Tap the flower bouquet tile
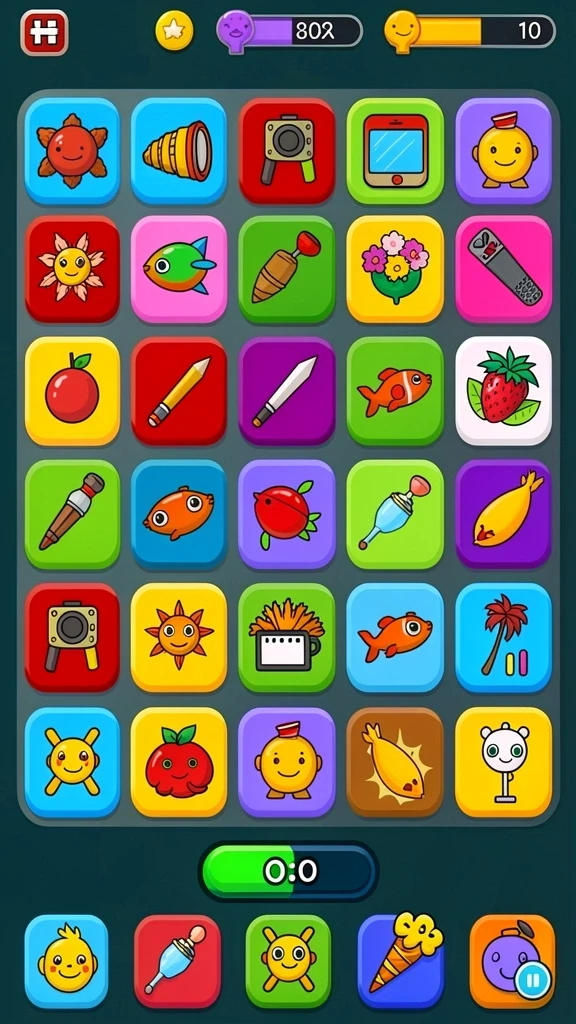 pyautogui.click(x=394, y=268)
